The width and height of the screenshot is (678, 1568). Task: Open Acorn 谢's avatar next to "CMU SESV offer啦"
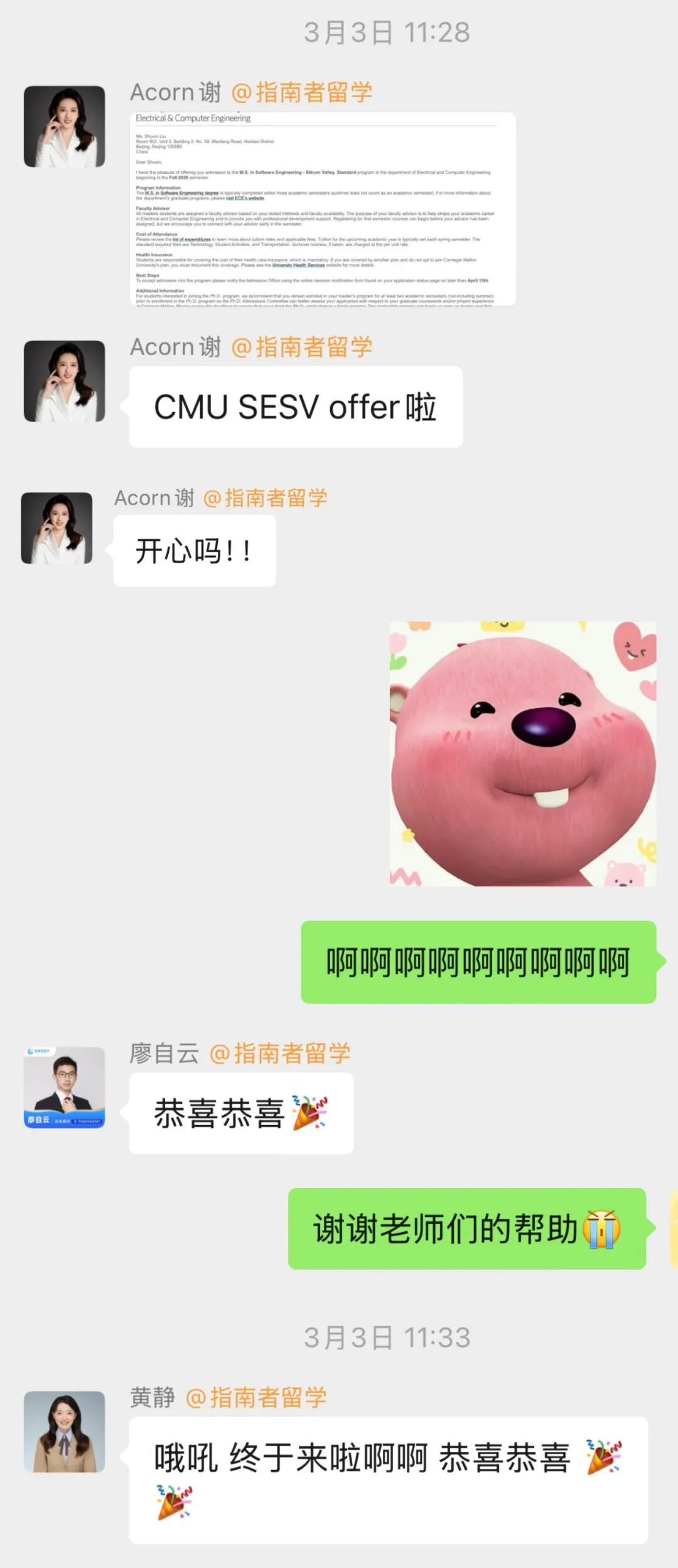pos(65,381)
